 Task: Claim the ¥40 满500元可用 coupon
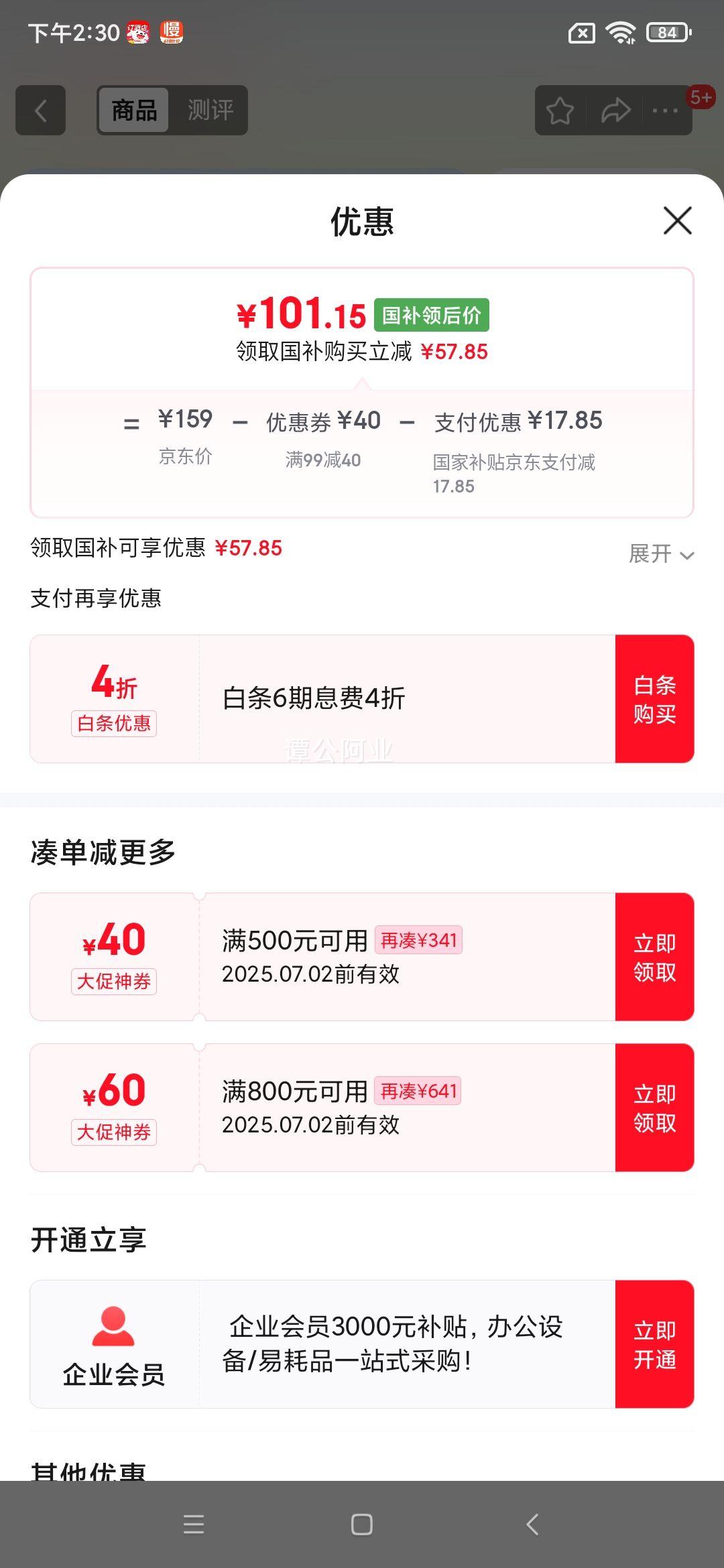(654, 957)
